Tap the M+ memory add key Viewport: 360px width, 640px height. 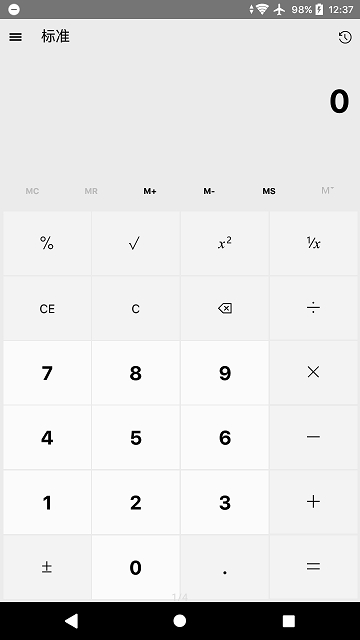tap(150, 191)
